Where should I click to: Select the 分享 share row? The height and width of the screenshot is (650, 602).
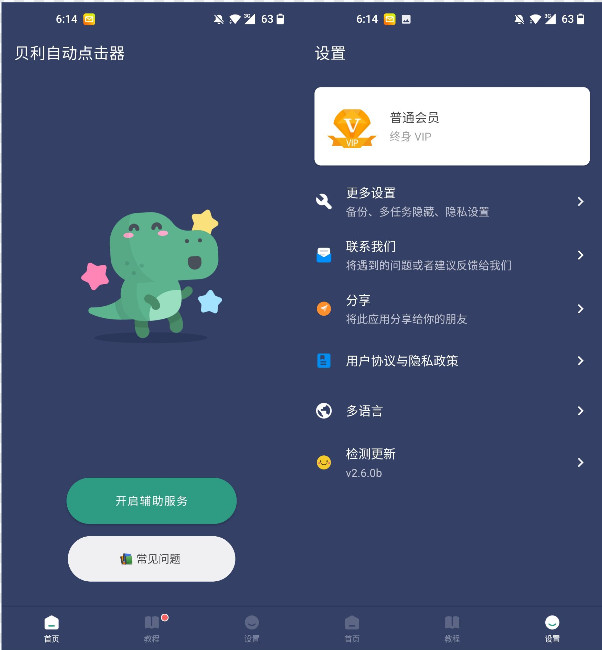[x=451, y=309]
